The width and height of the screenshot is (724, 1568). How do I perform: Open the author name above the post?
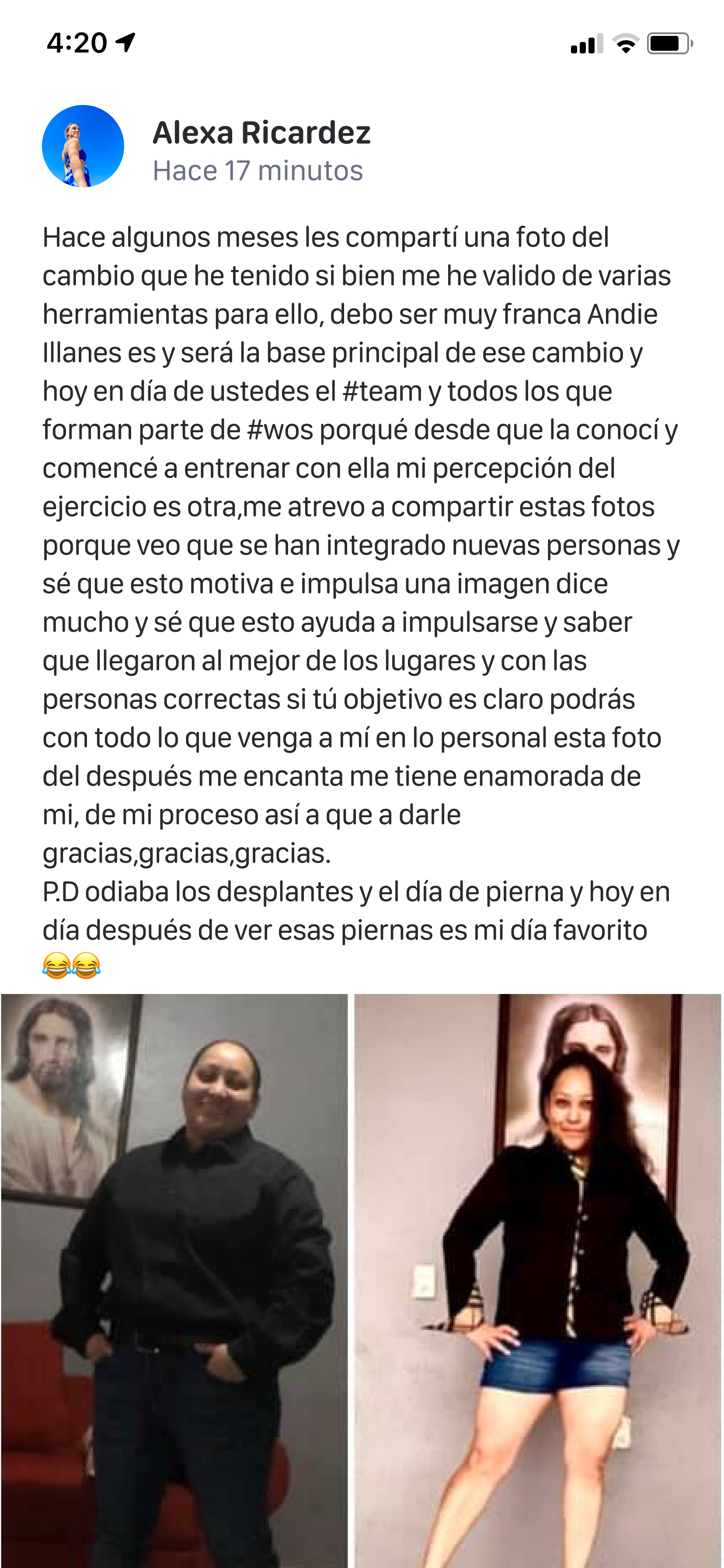click(261, 133)
